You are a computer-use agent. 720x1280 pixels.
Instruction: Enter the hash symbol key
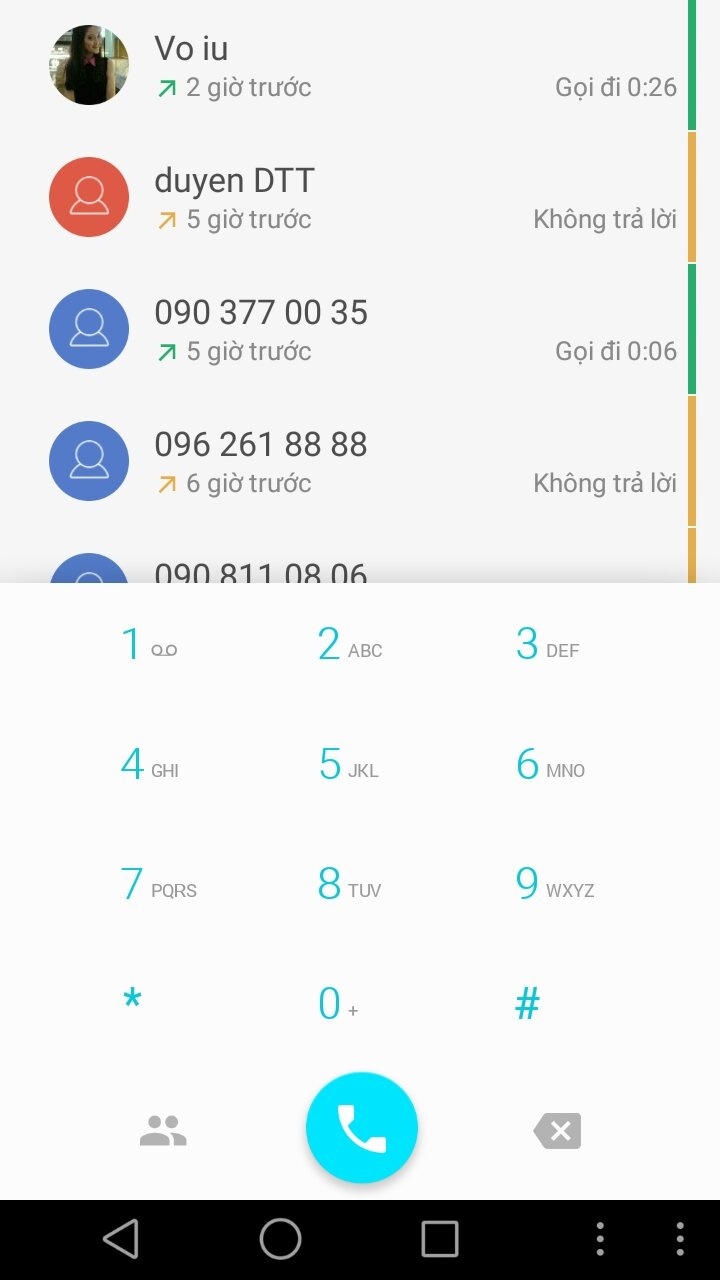(x=527, y=1003)
